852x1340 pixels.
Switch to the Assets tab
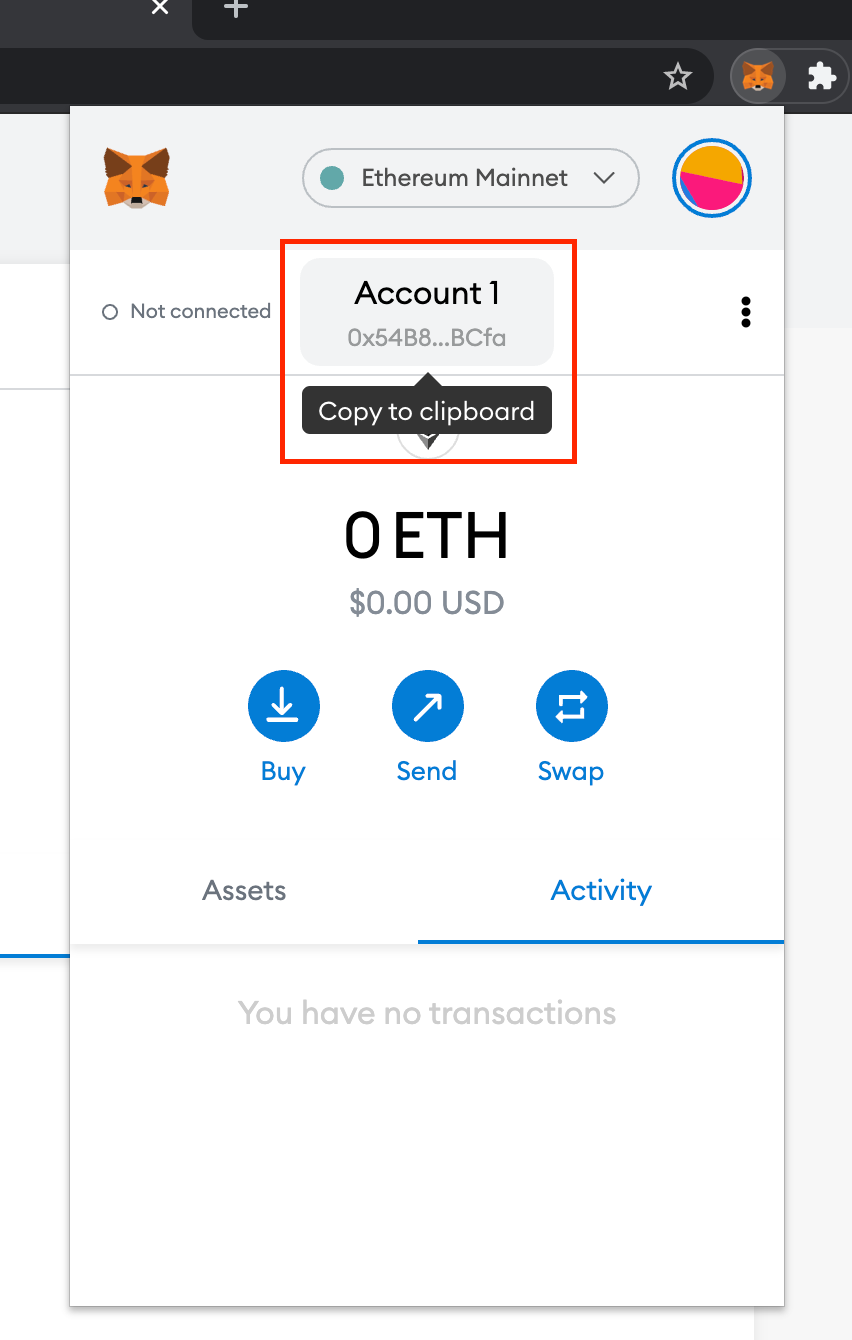click(244, 890)
